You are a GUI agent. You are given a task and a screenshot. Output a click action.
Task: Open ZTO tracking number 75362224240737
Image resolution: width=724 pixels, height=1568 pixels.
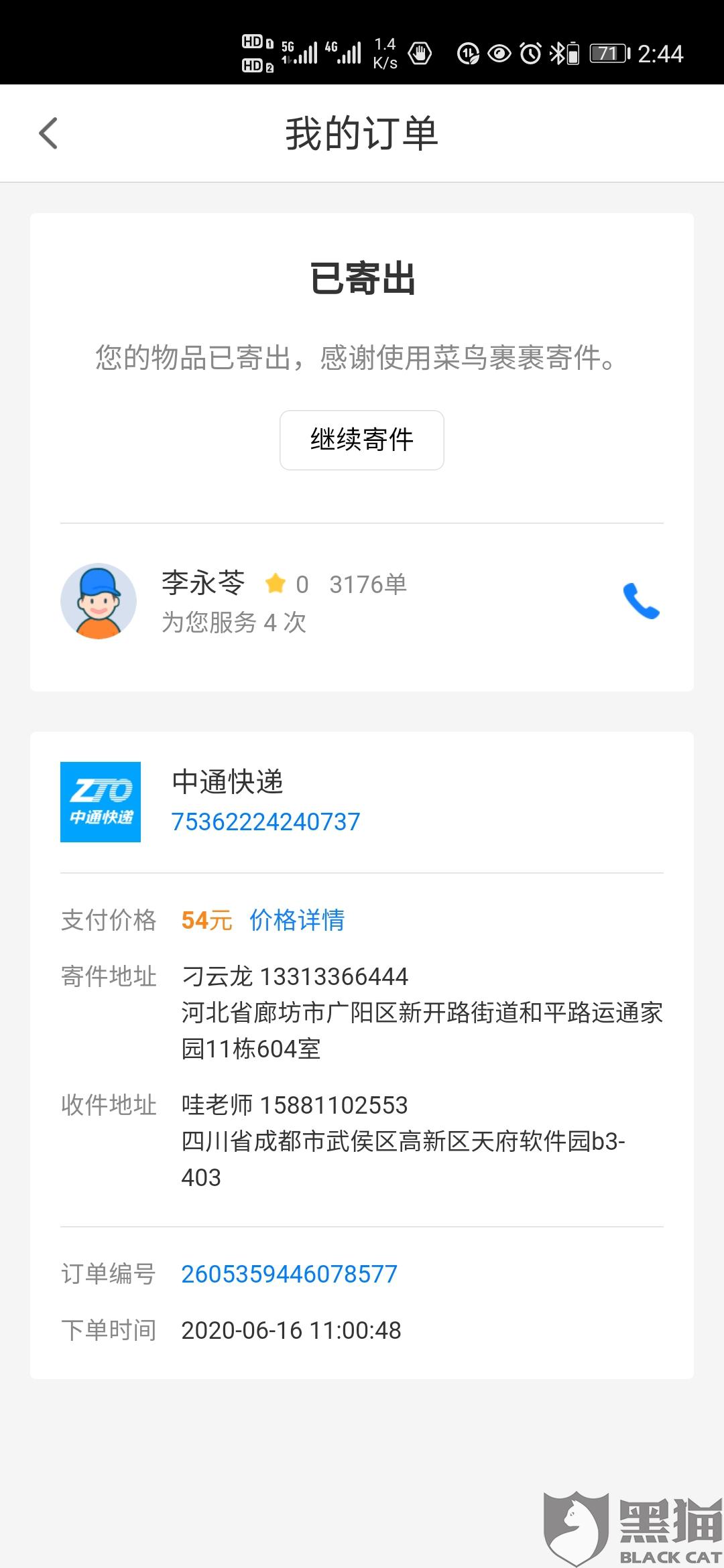266,822
